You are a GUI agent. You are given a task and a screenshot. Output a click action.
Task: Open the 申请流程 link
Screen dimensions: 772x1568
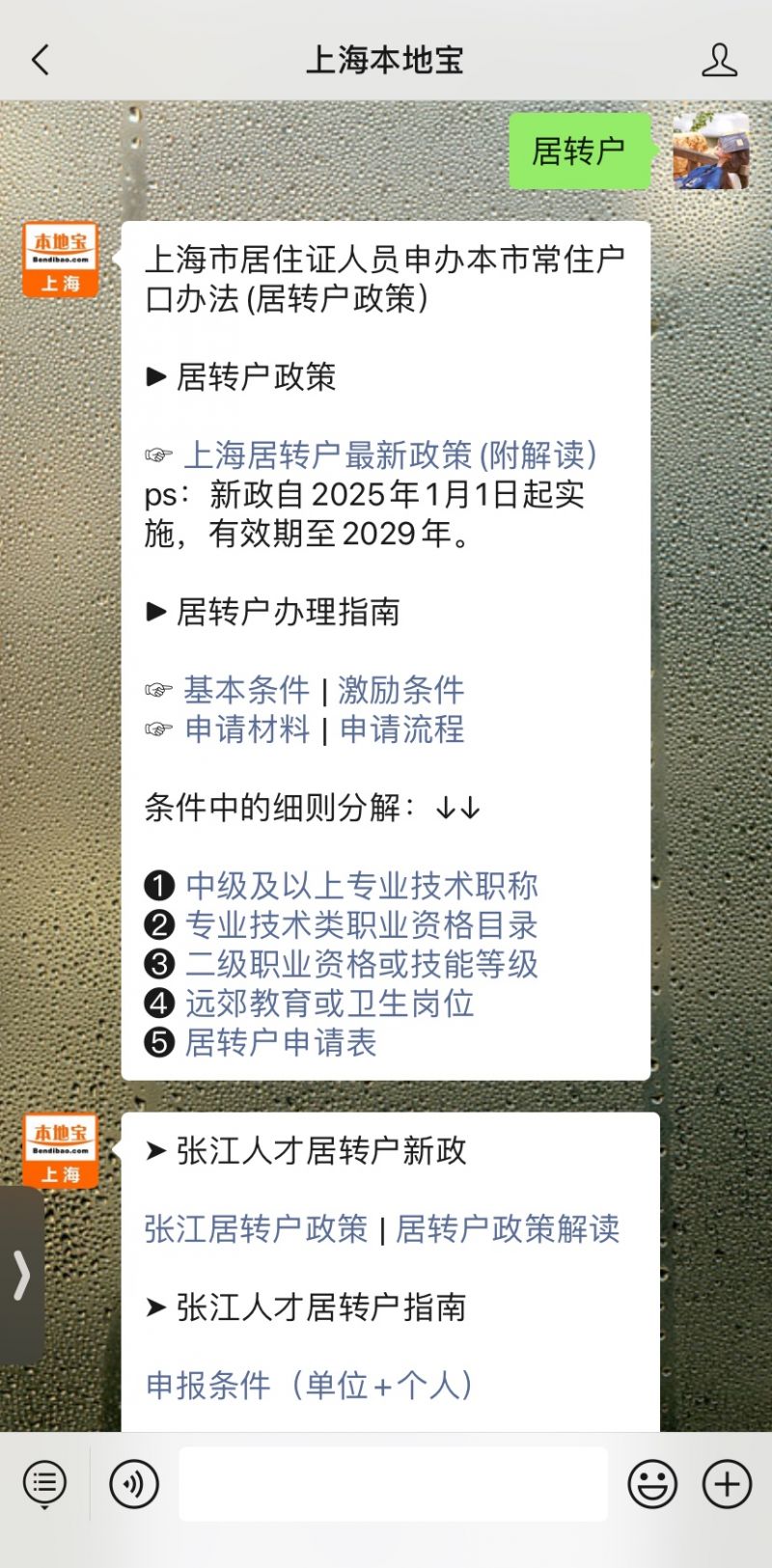click(x=400, y=730)
